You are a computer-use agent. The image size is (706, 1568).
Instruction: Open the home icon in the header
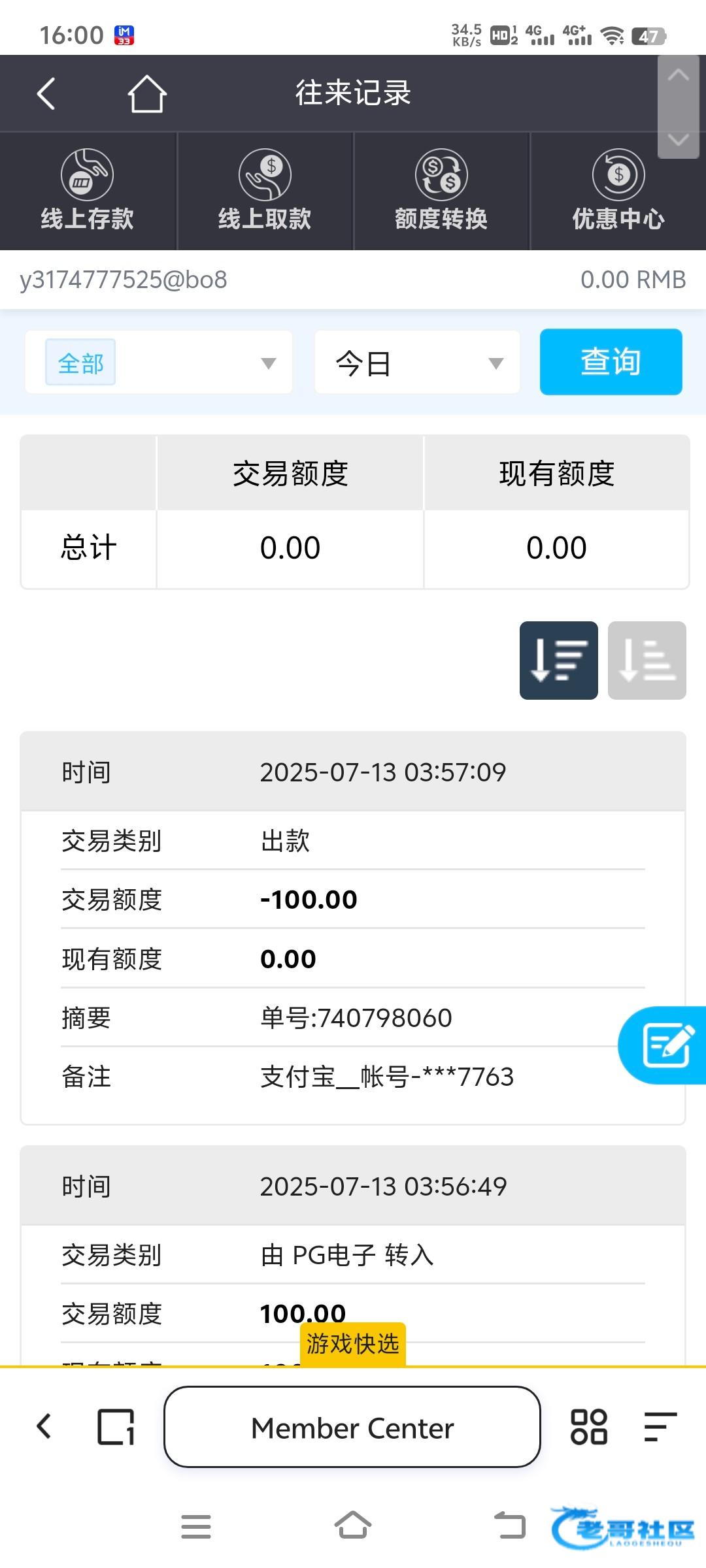click(x=146, y=93)
